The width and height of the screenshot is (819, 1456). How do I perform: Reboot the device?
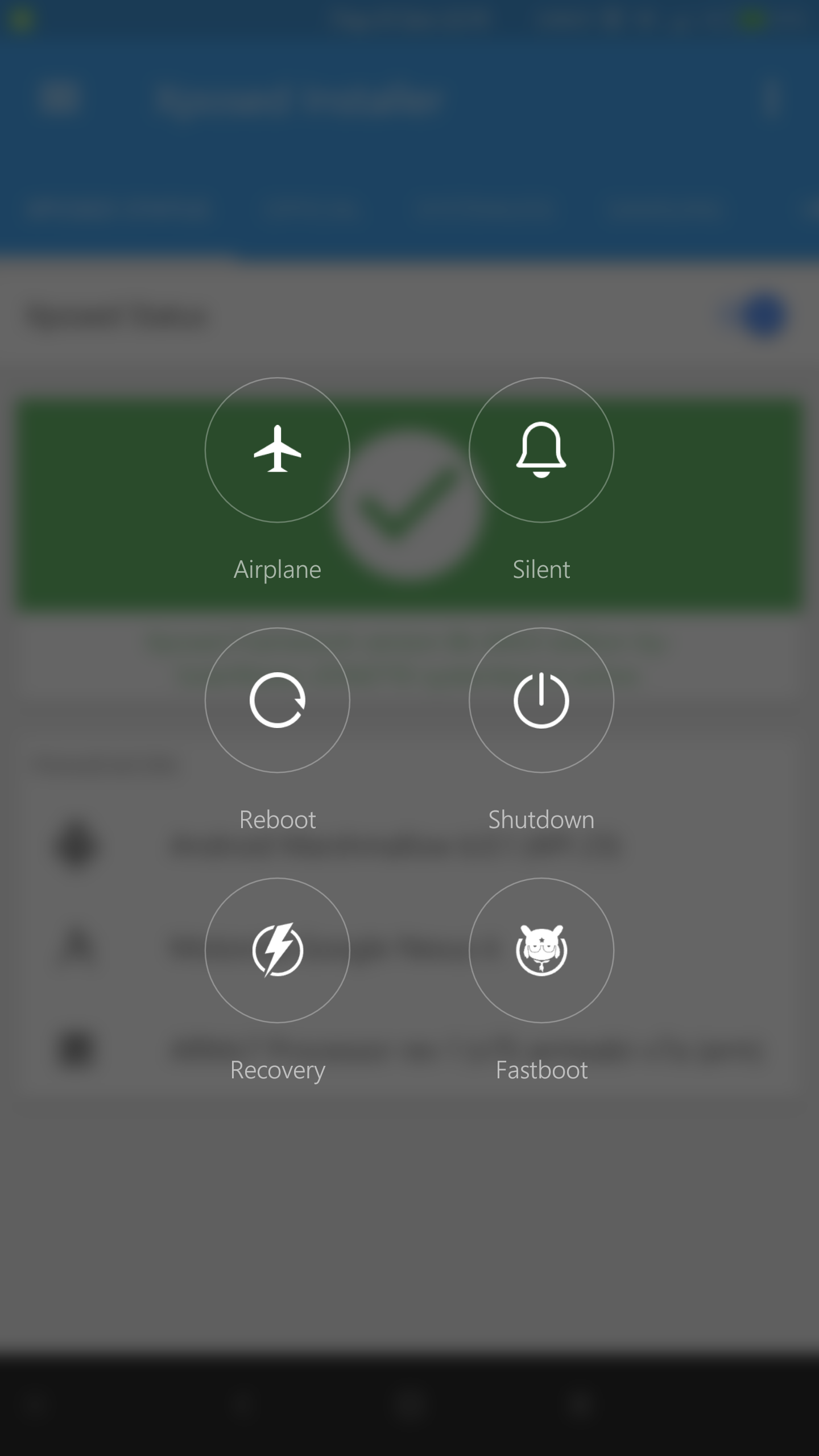click(277, 700)
